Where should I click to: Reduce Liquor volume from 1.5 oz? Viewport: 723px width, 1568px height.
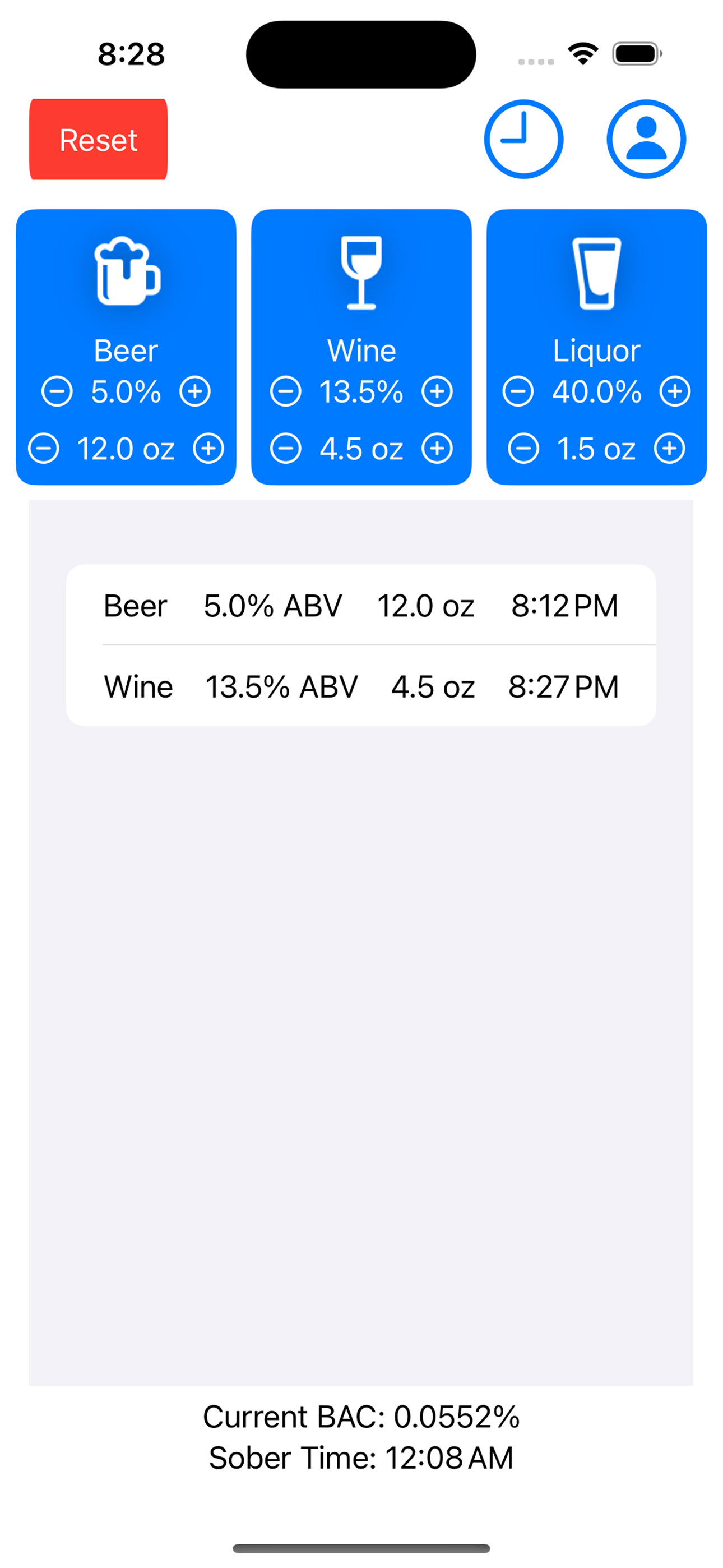coord(523,449)
